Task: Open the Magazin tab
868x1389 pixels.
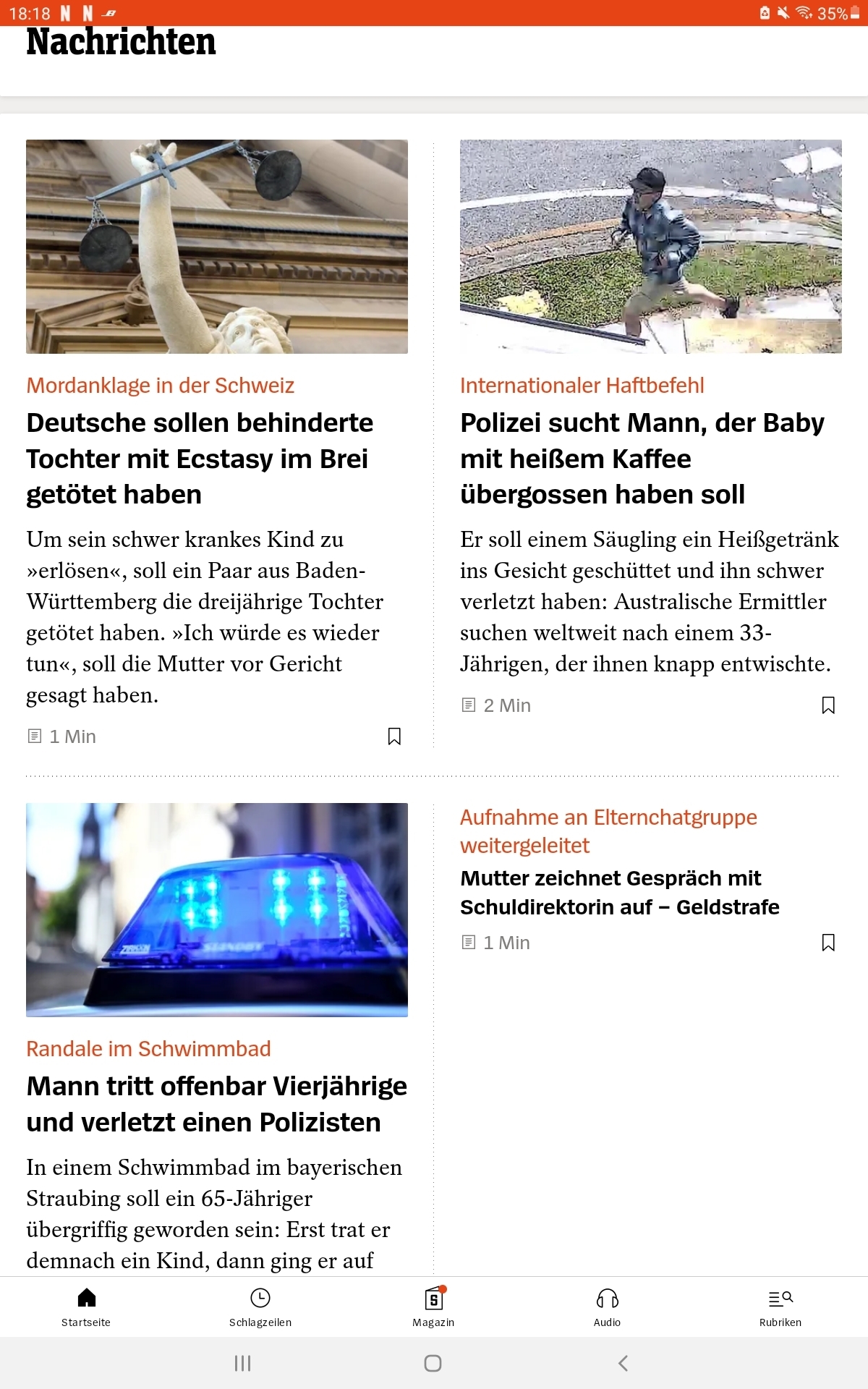Action: click(433, 1307)
